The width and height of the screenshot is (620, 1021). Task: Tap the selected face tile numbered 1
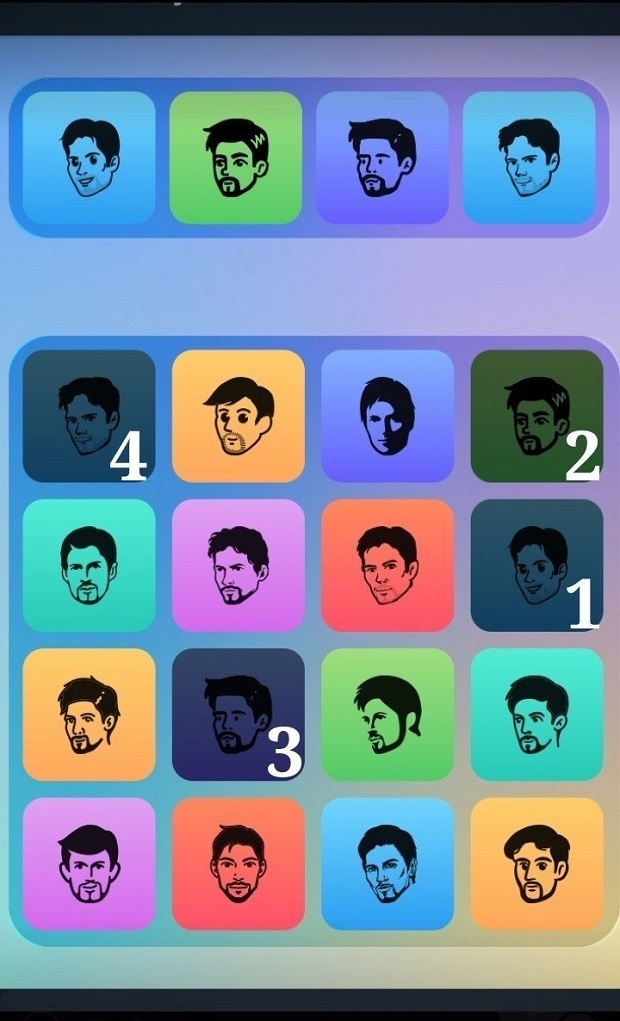pos(537,565)
